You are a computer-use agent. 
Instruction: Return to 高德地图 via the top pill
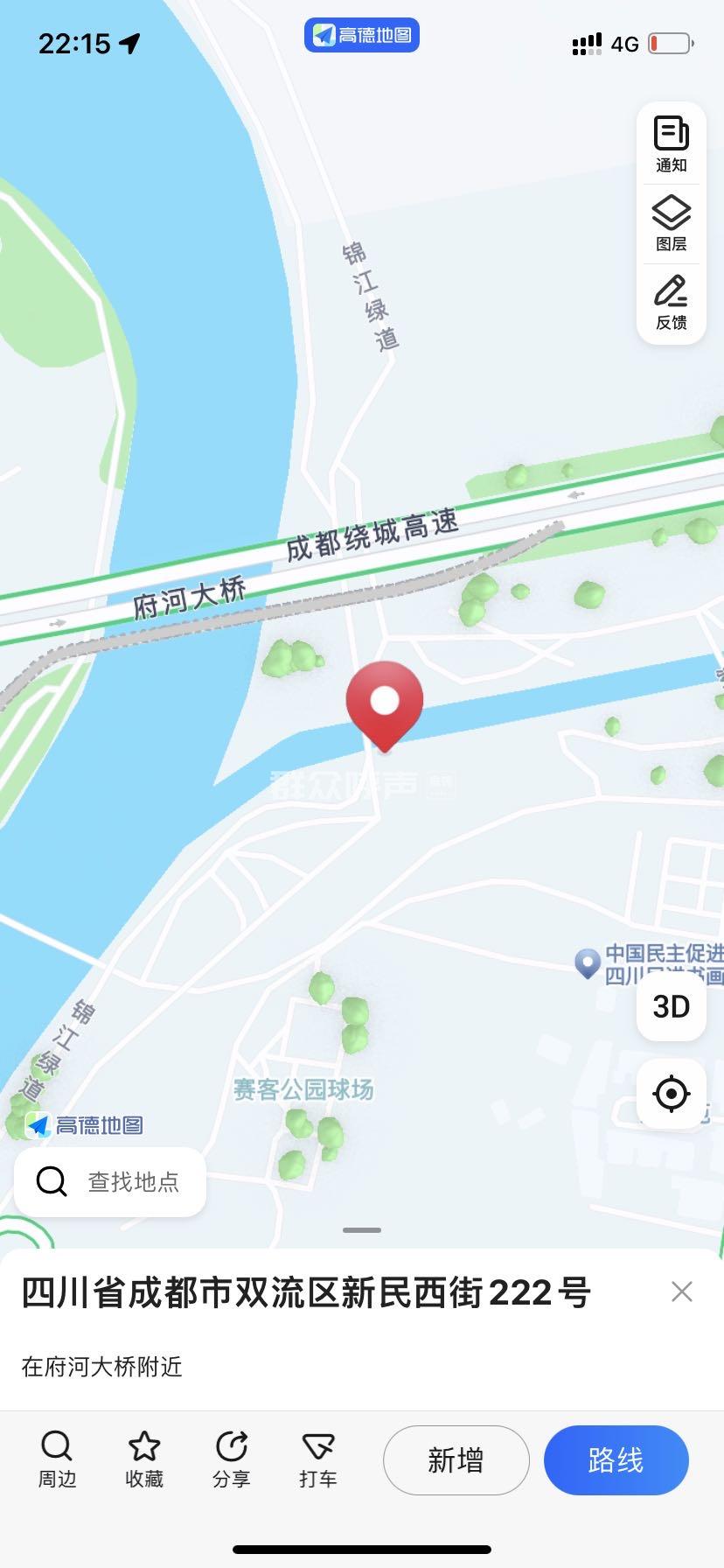point(362,35)
